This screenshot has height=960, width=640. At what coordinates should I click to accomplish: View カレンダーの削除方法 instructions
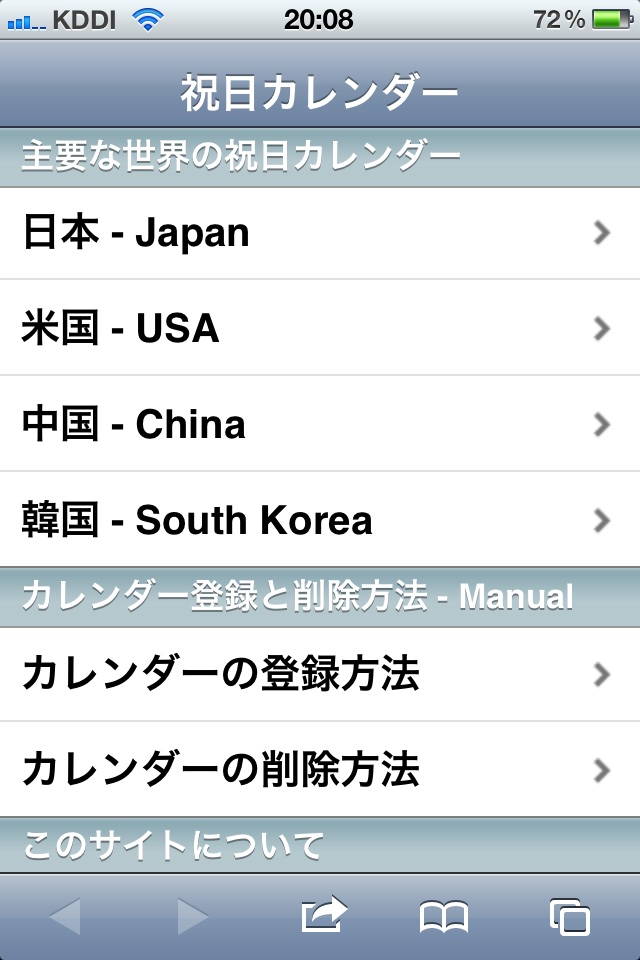point(320,770)
